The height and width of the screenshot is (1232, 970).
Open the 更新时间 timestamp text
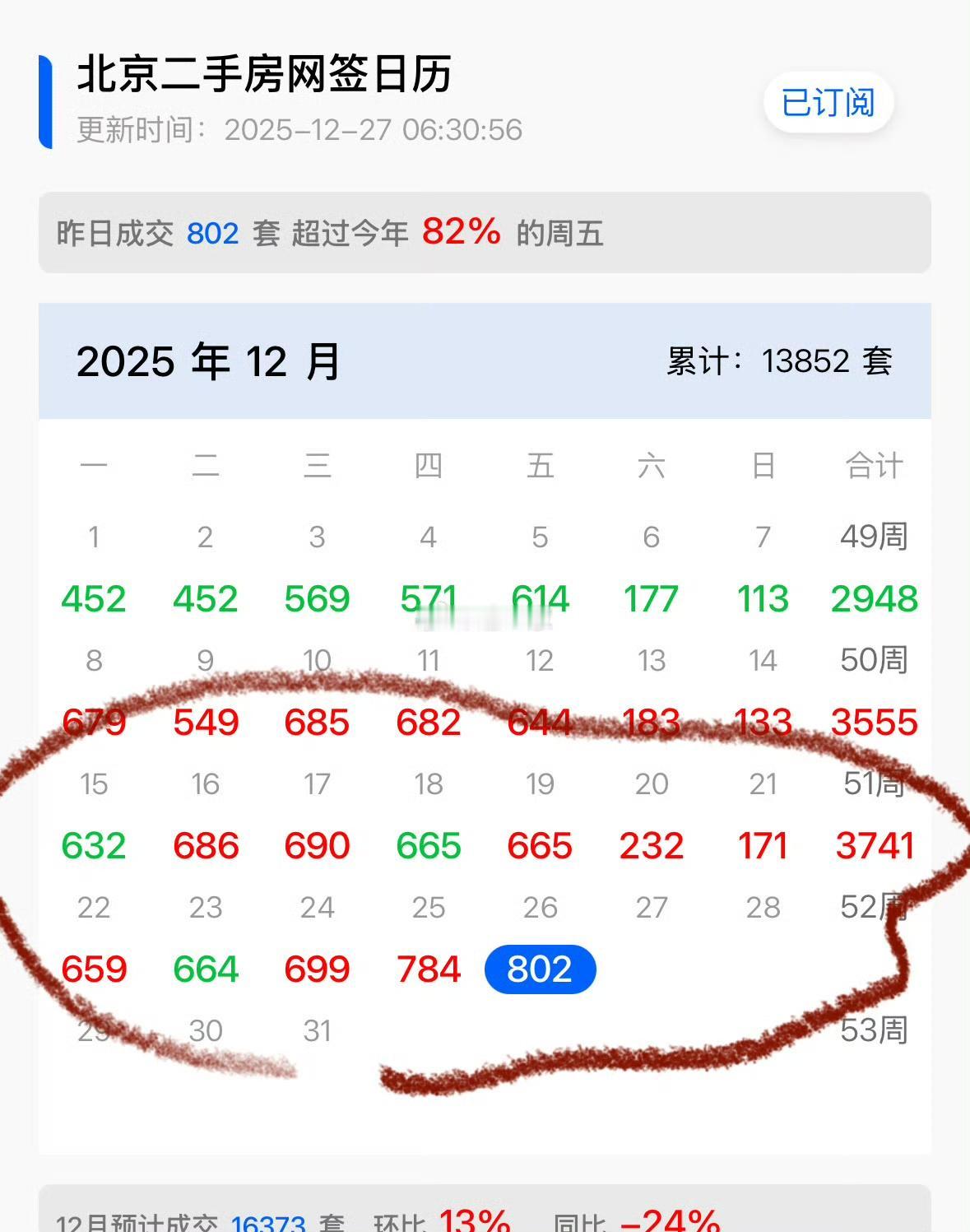tap(300, 129)
